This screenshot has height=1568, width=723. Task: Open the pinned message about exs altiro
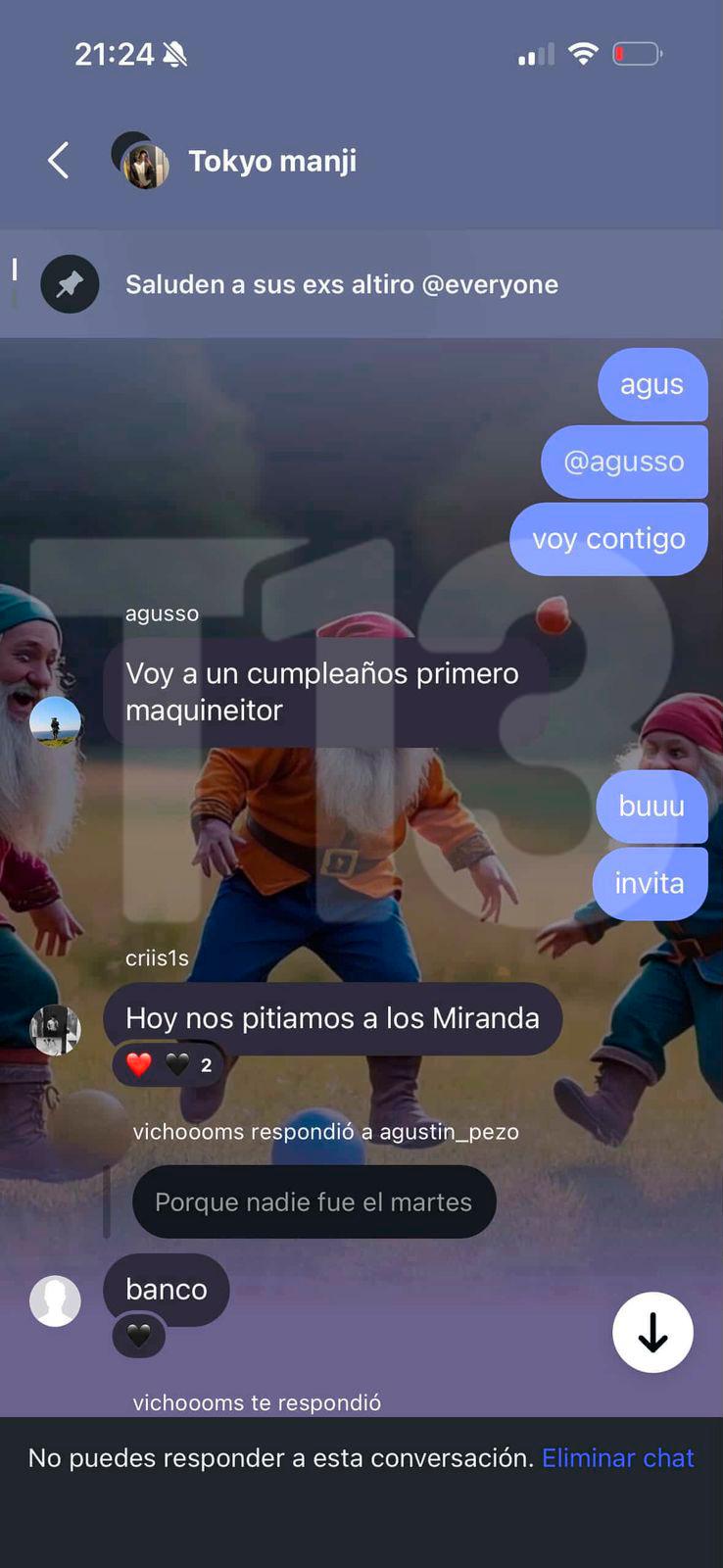[341, 284]
